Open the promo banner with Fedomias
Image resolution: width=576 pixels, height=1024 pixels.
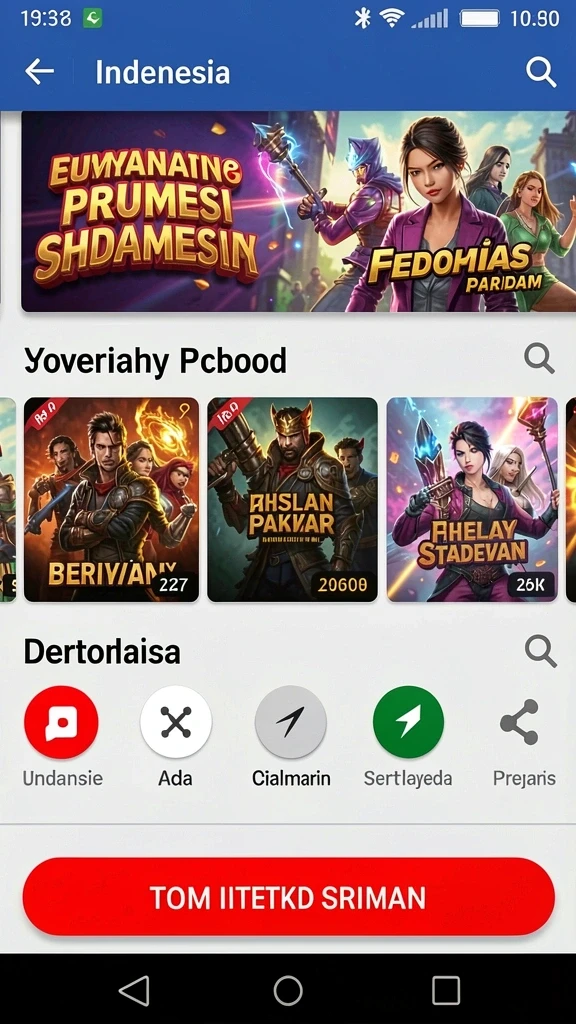(x=298, y=211)
